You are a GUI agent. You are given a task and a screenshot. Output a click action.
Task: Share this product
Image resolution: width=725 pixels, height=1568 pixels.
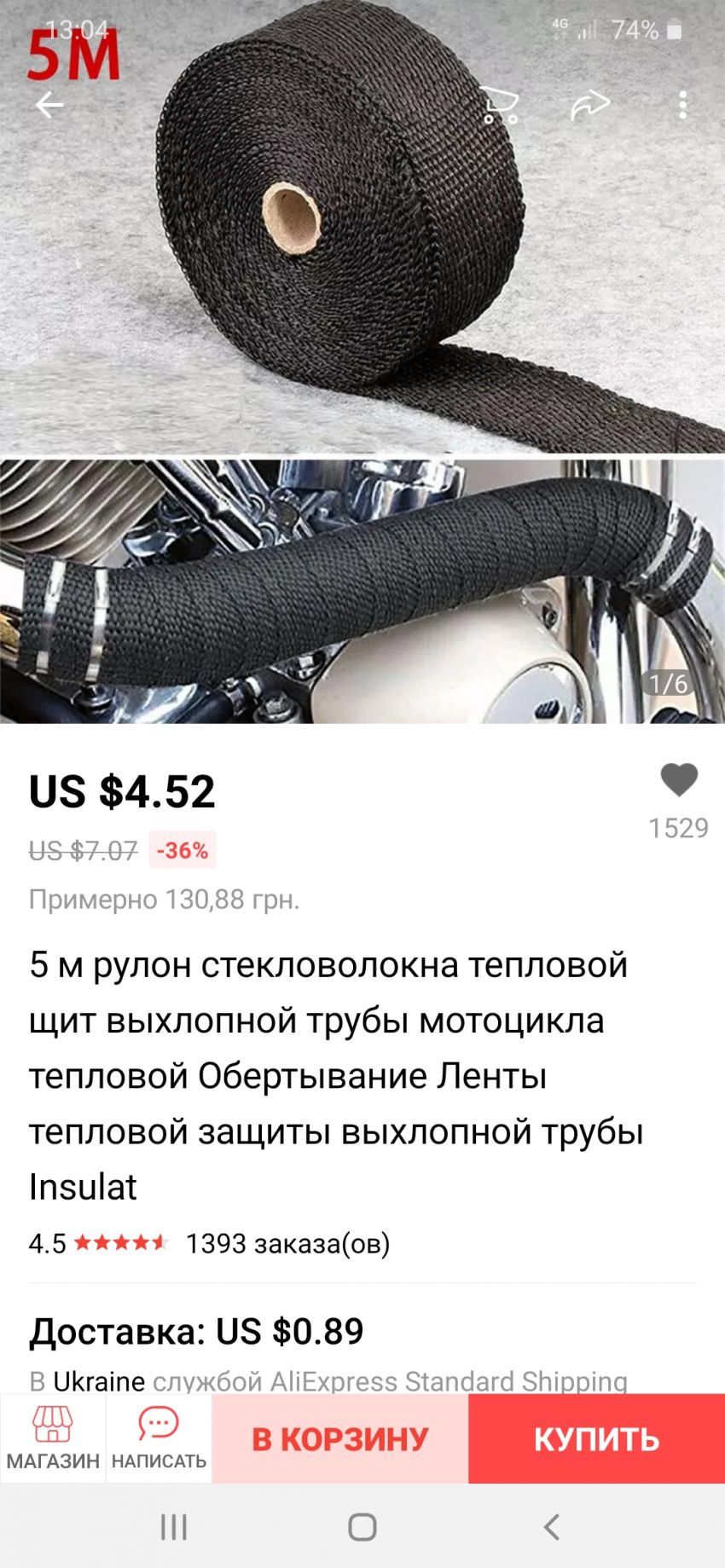[x=590, y=106]
